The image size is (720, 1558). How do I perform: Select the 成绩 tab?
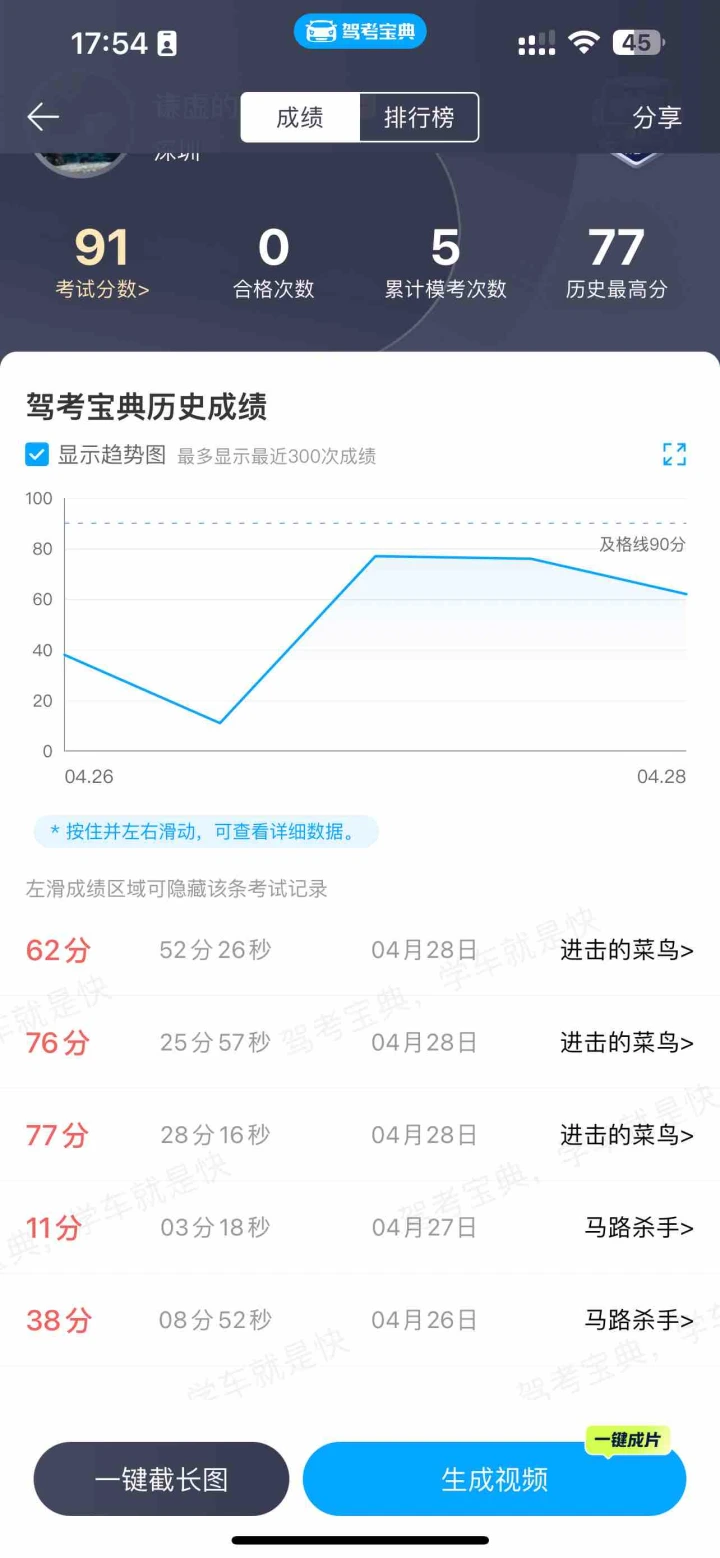(x=300, y=117)
